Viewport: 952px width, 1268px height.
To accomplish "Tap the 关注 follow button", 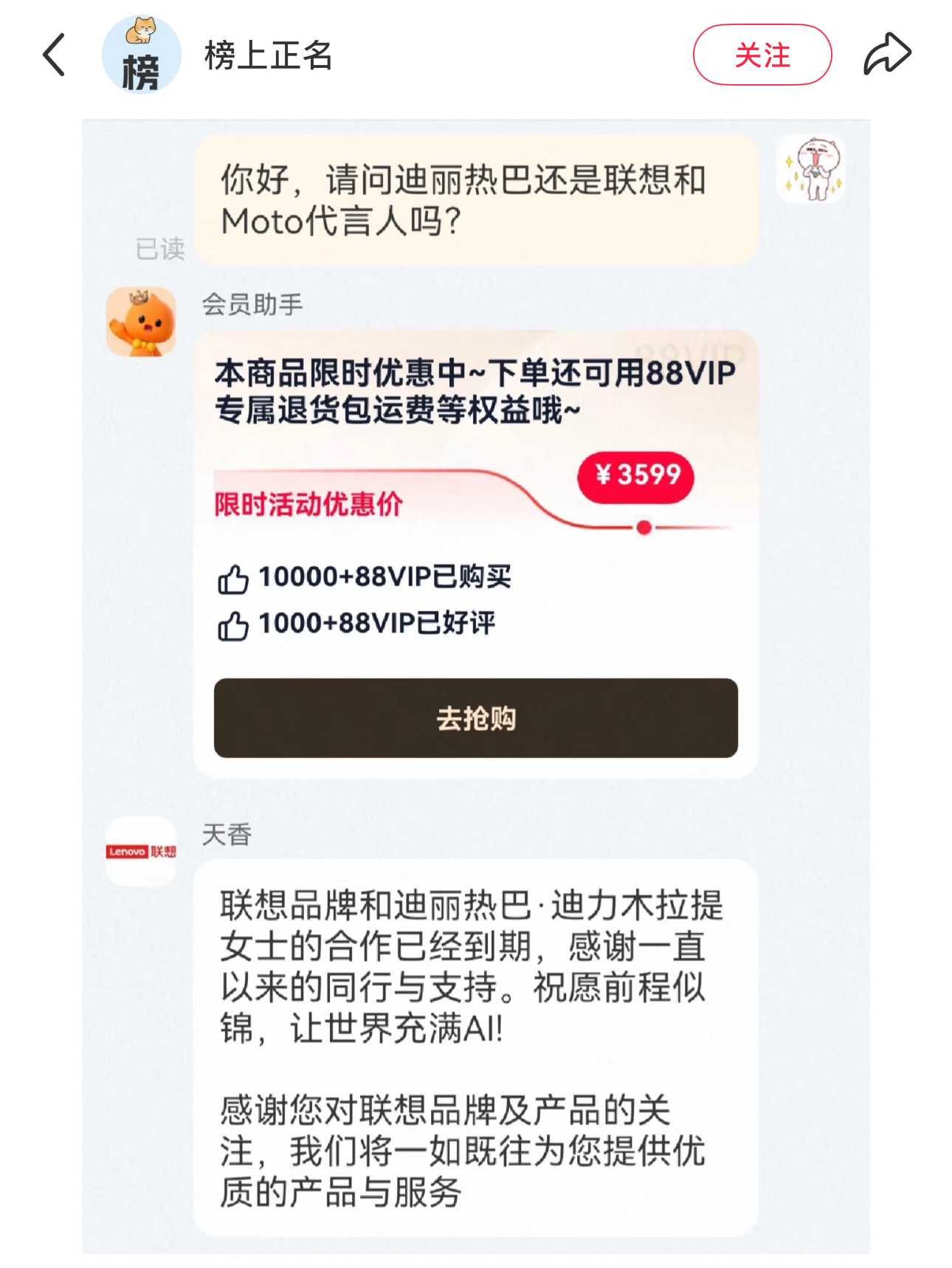I will click(763, 53).
